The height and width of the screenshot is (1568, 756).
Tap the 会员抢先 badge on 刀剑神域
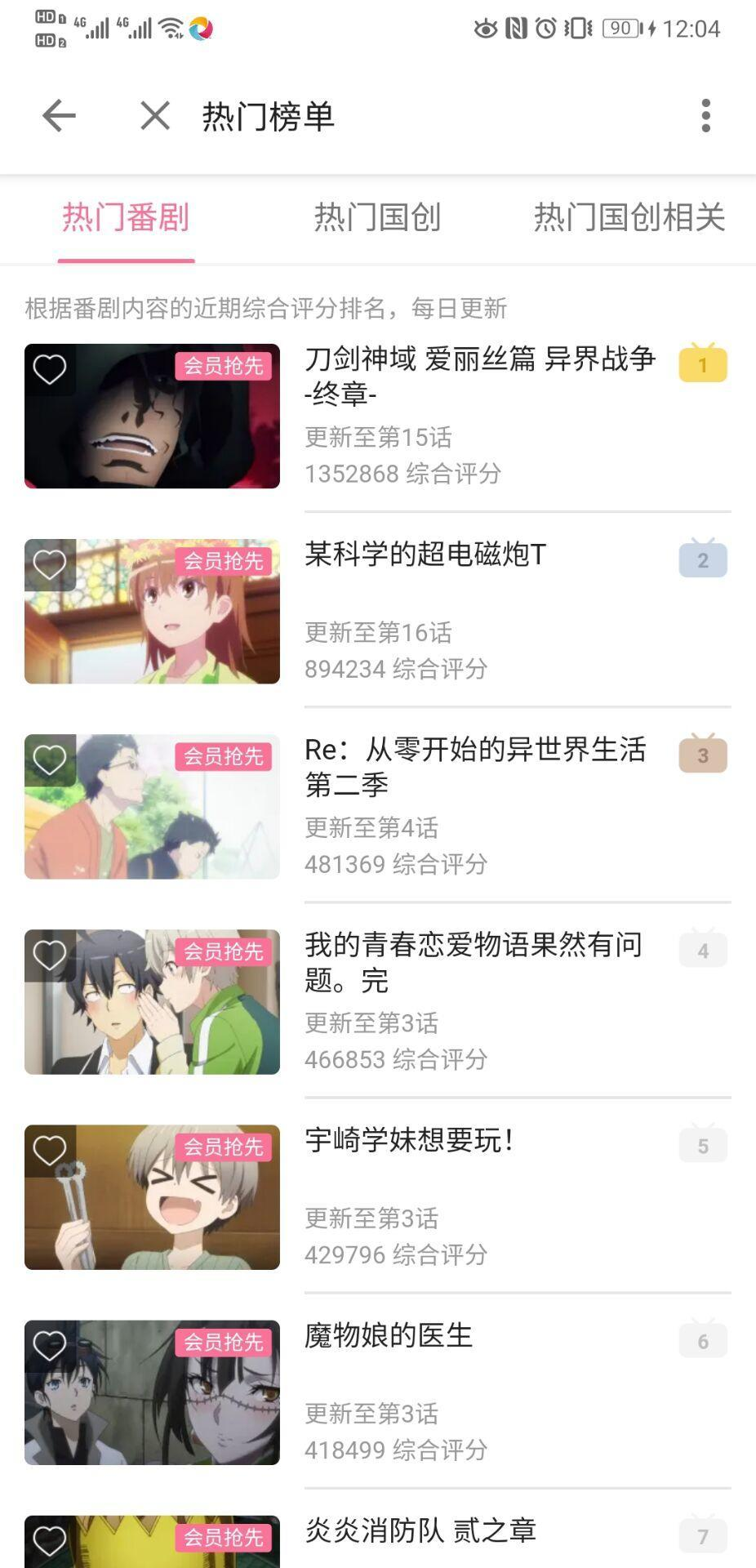[x=225, y=367]
